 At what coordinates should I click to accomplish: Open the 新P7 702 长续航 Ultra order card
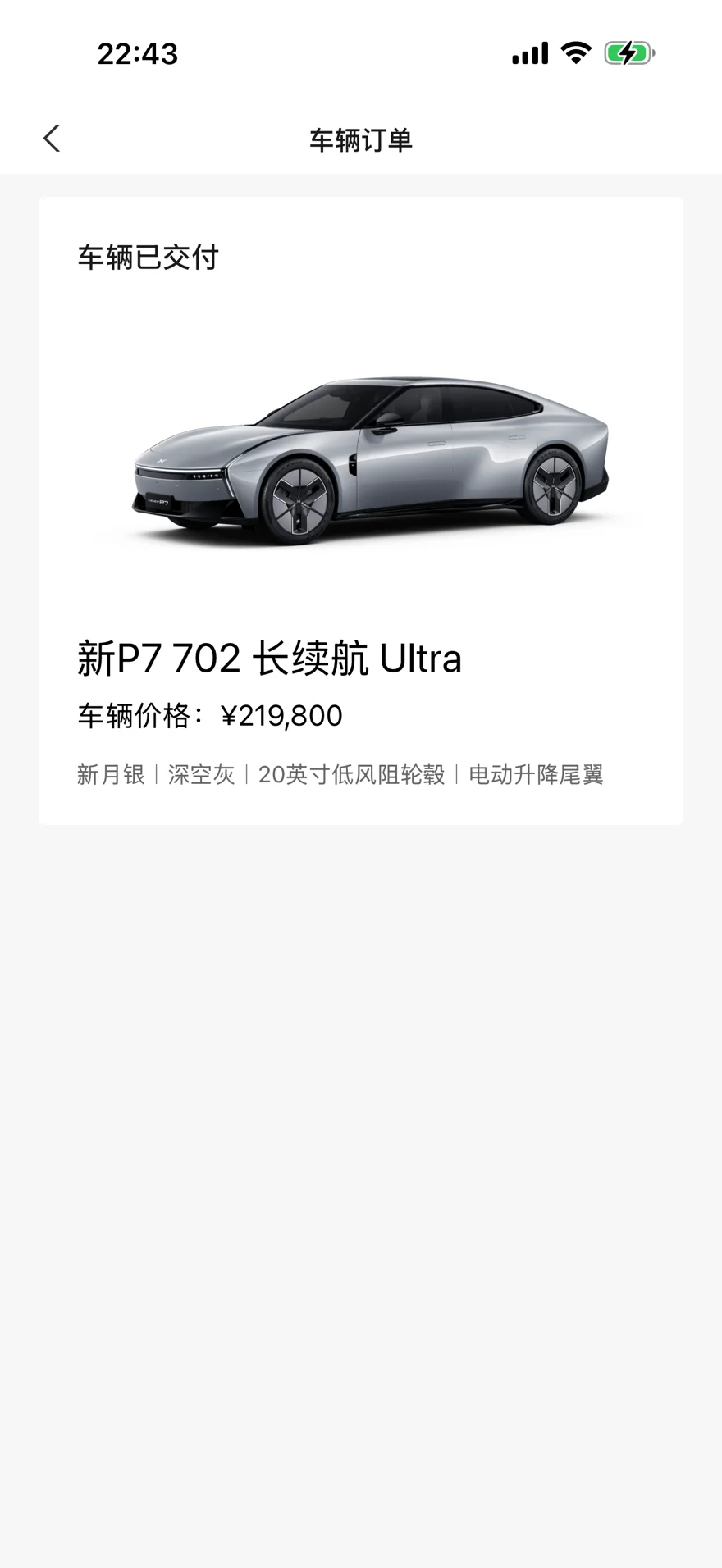[360, 510]
